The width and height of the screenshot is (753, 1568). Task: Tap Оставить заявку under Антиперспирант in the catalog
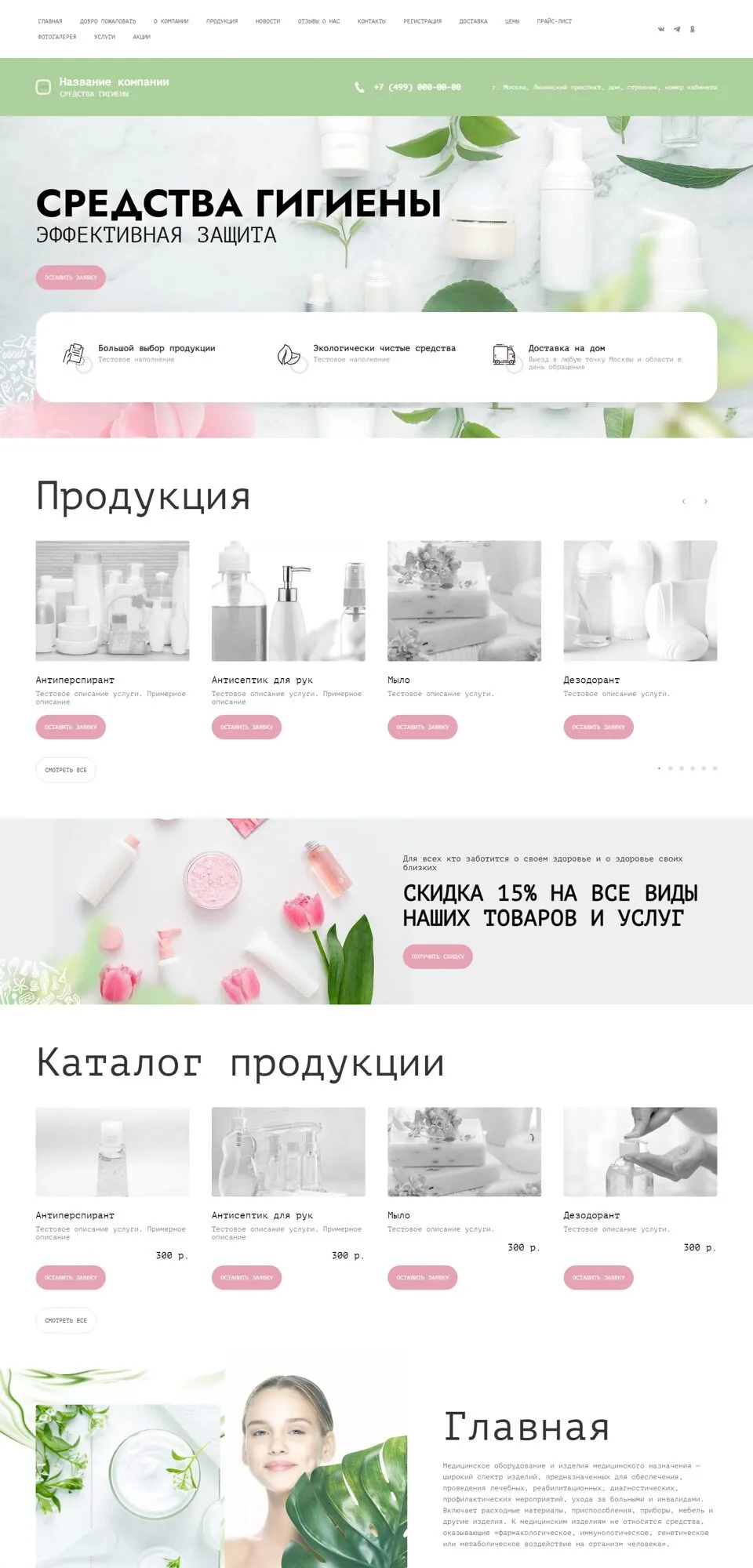point(71,1277)
